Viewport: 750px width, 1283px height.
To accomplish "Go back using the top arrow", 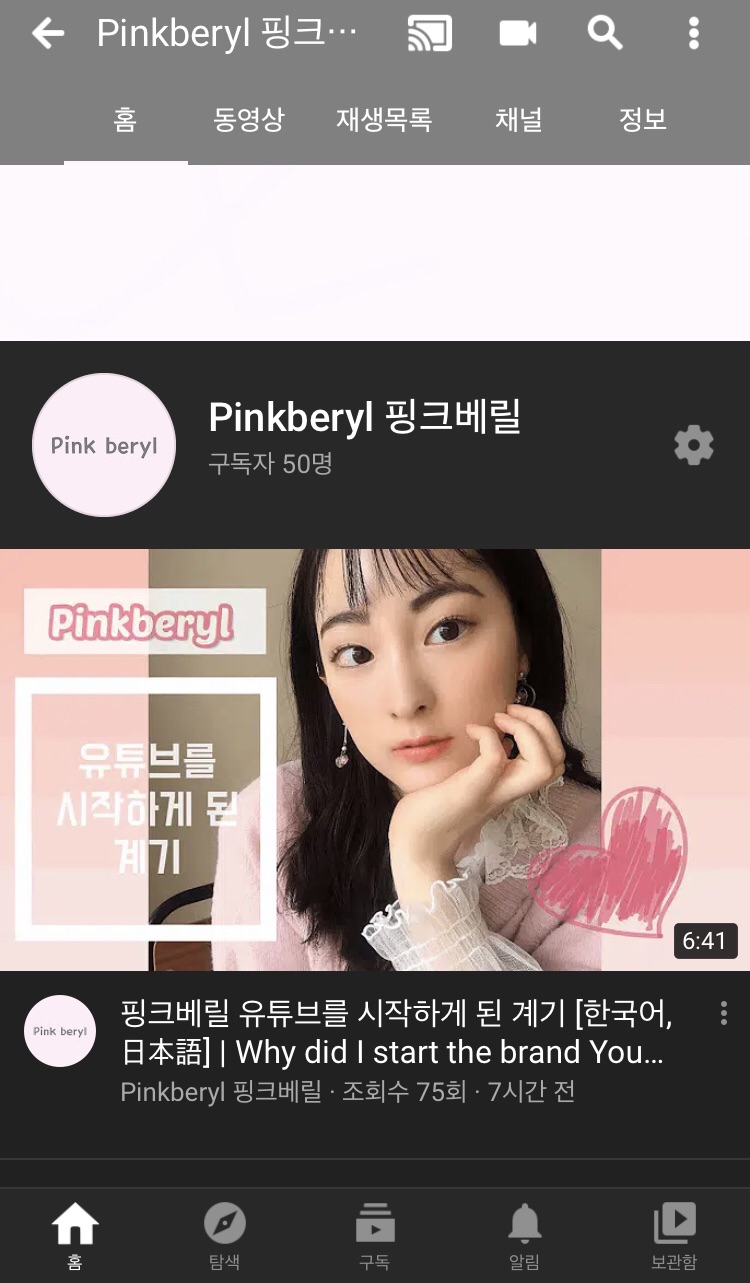I will pyautogui.click(x=47, y=34).
